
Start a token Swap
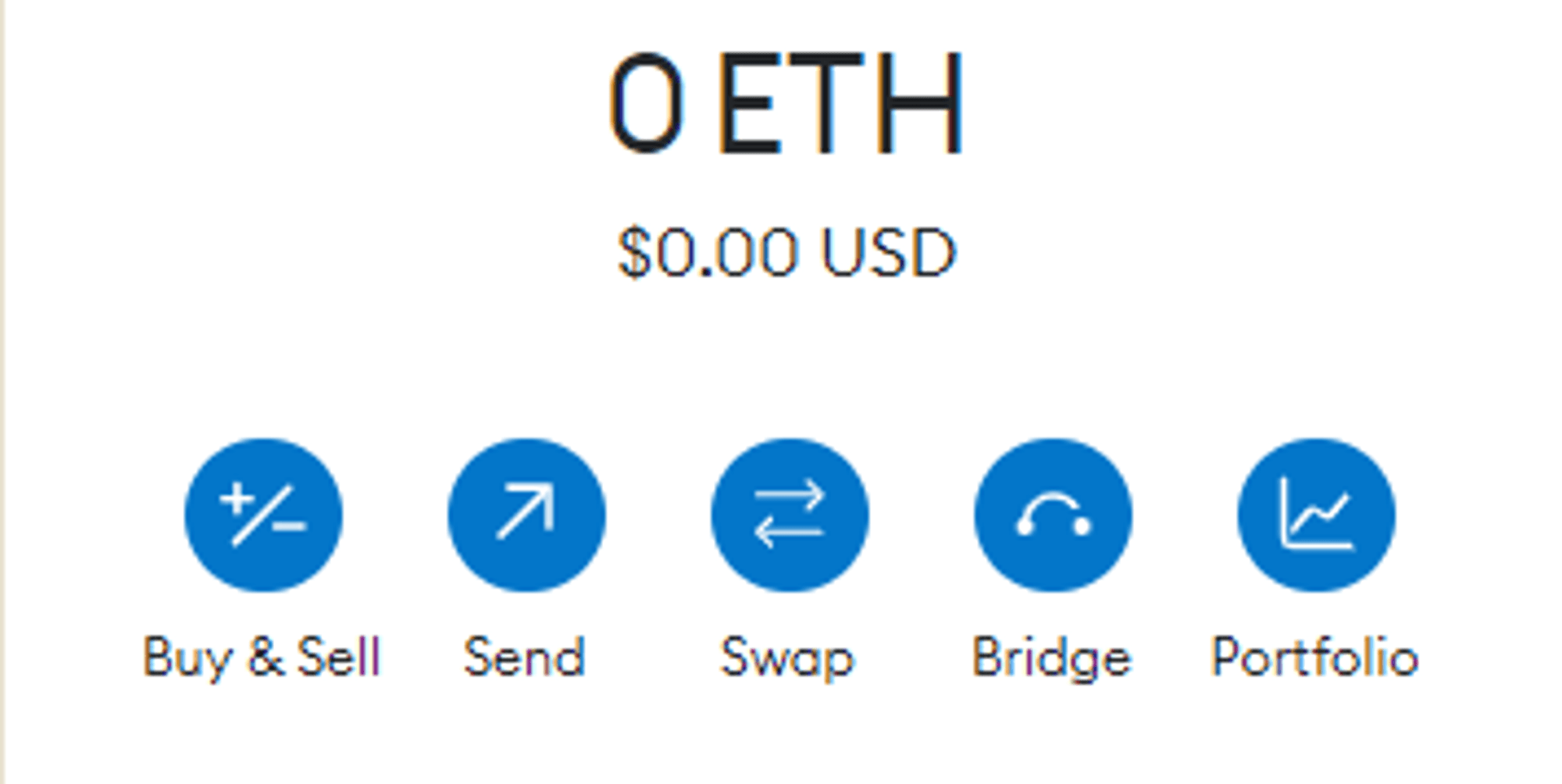[x=790, y=515]
